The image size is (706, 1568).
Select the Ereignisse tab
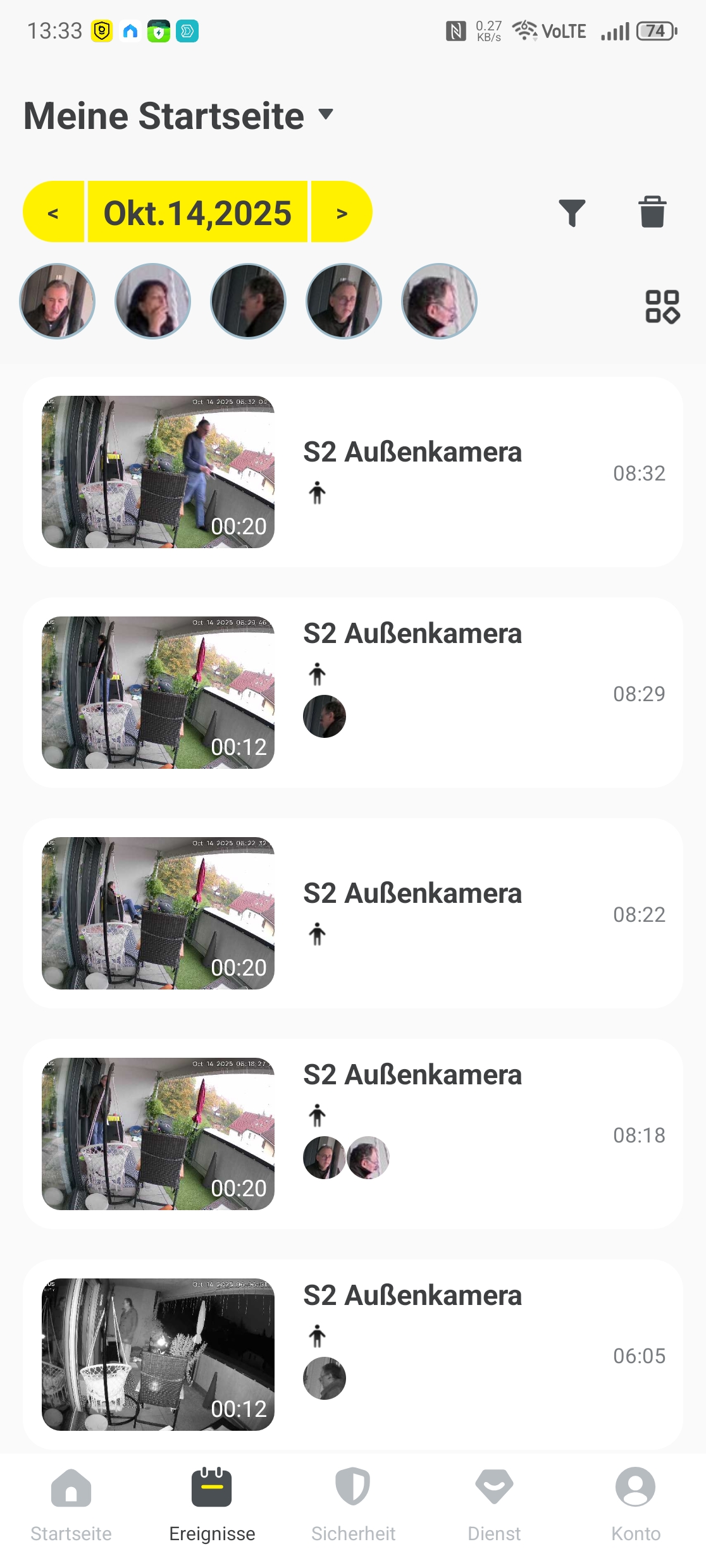(x=212, y=1505)
